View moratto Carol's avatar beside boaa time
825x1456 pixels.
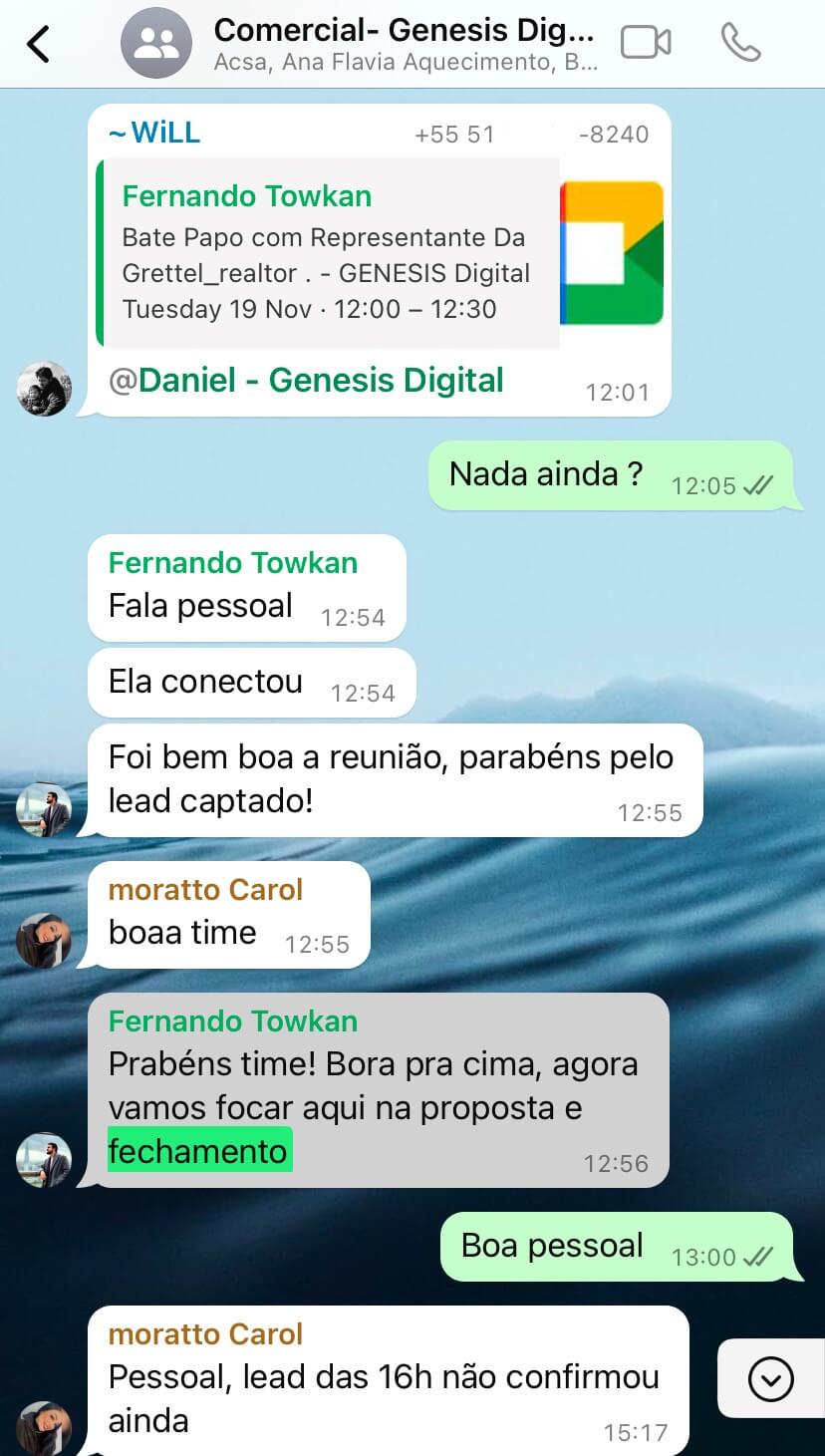point(44,940)
